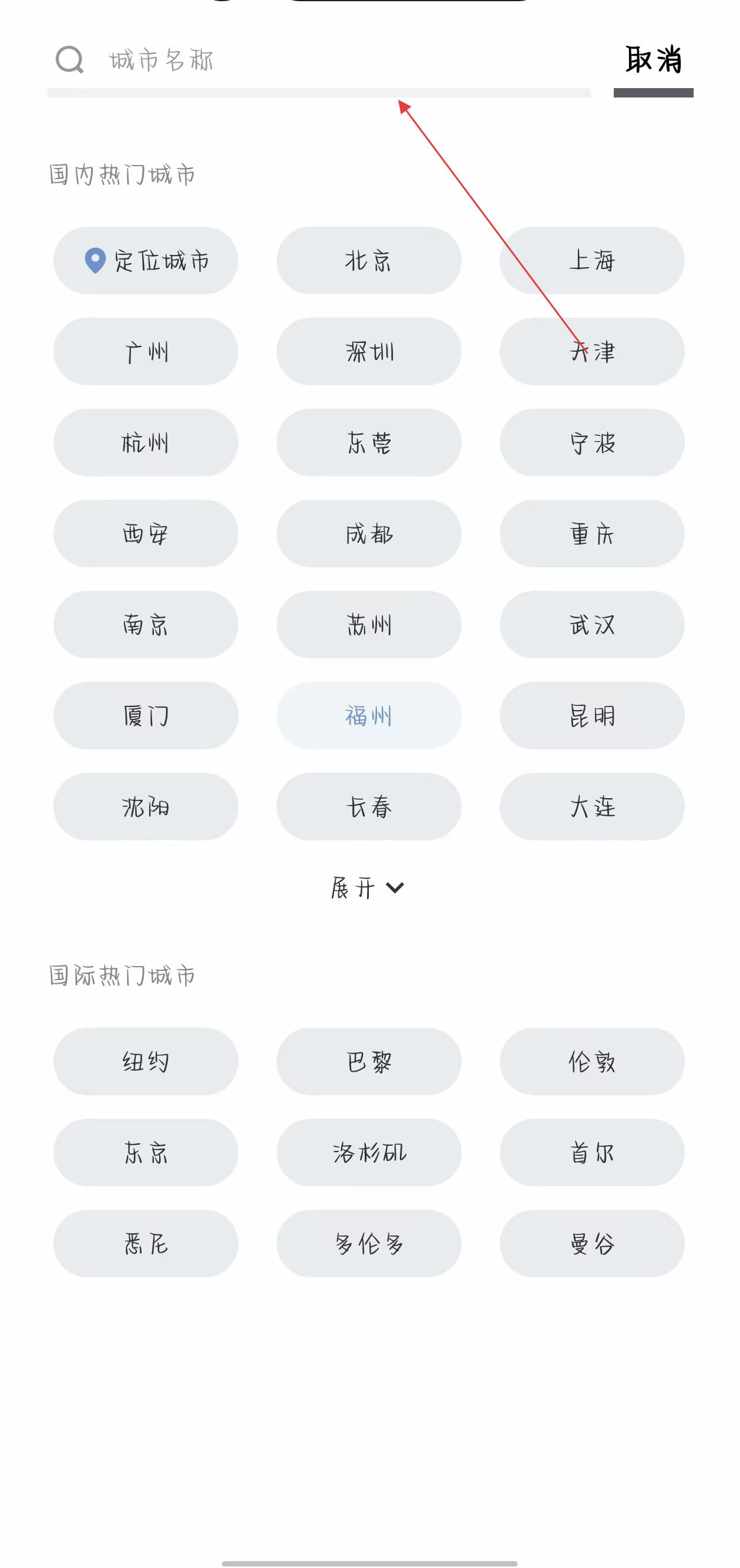Image resolution: width=740 pixels, height=1568 pixels.
Task: Select the highlighted 福州 chip
Action: tap(369, 716)
